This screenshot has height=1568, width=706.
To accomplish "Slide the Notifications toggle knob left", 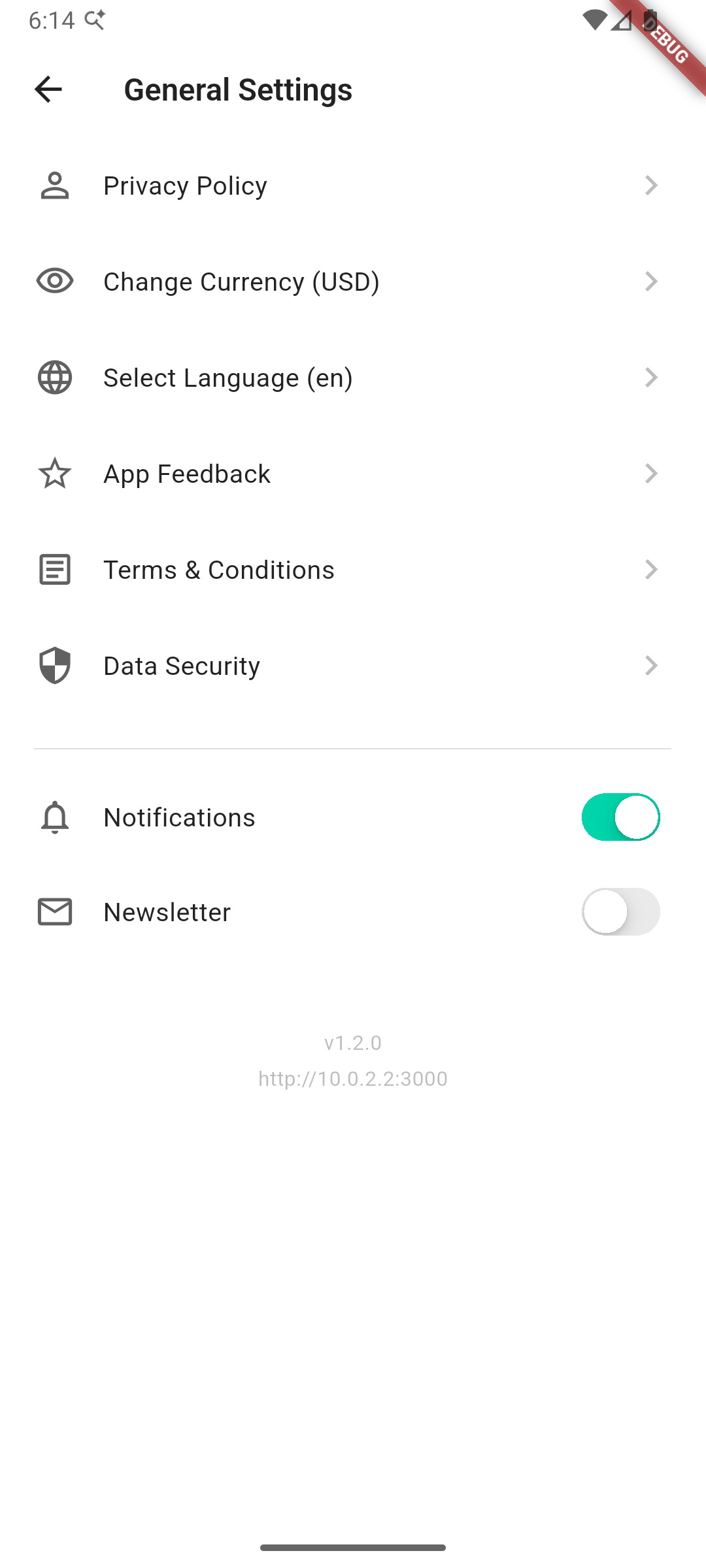I will (637, 817).
